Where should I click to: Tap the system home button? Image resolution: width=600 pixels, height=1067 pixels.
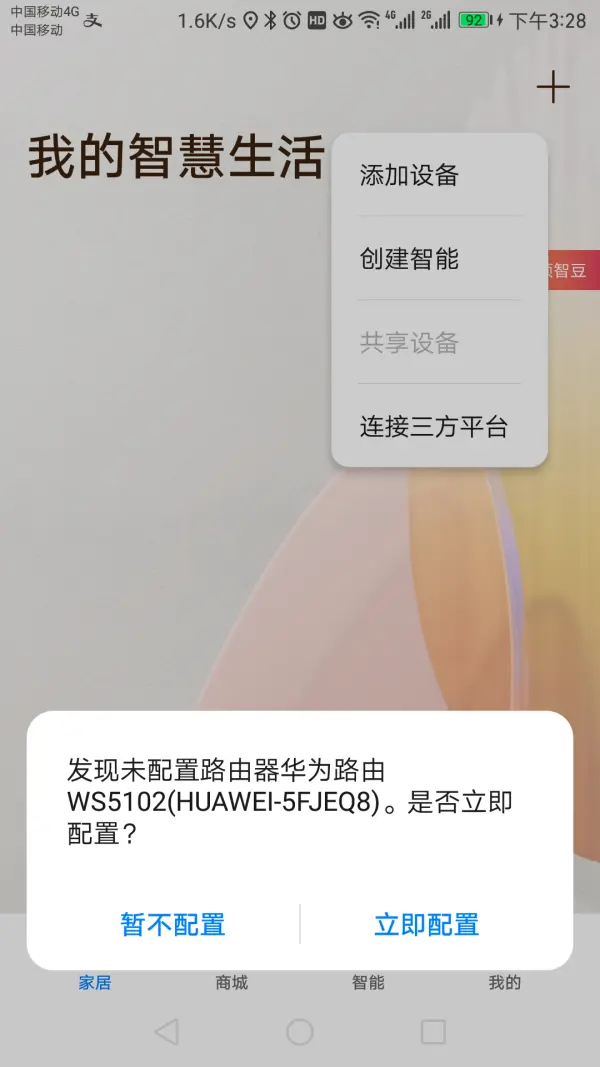click(x=300, y=1032)
